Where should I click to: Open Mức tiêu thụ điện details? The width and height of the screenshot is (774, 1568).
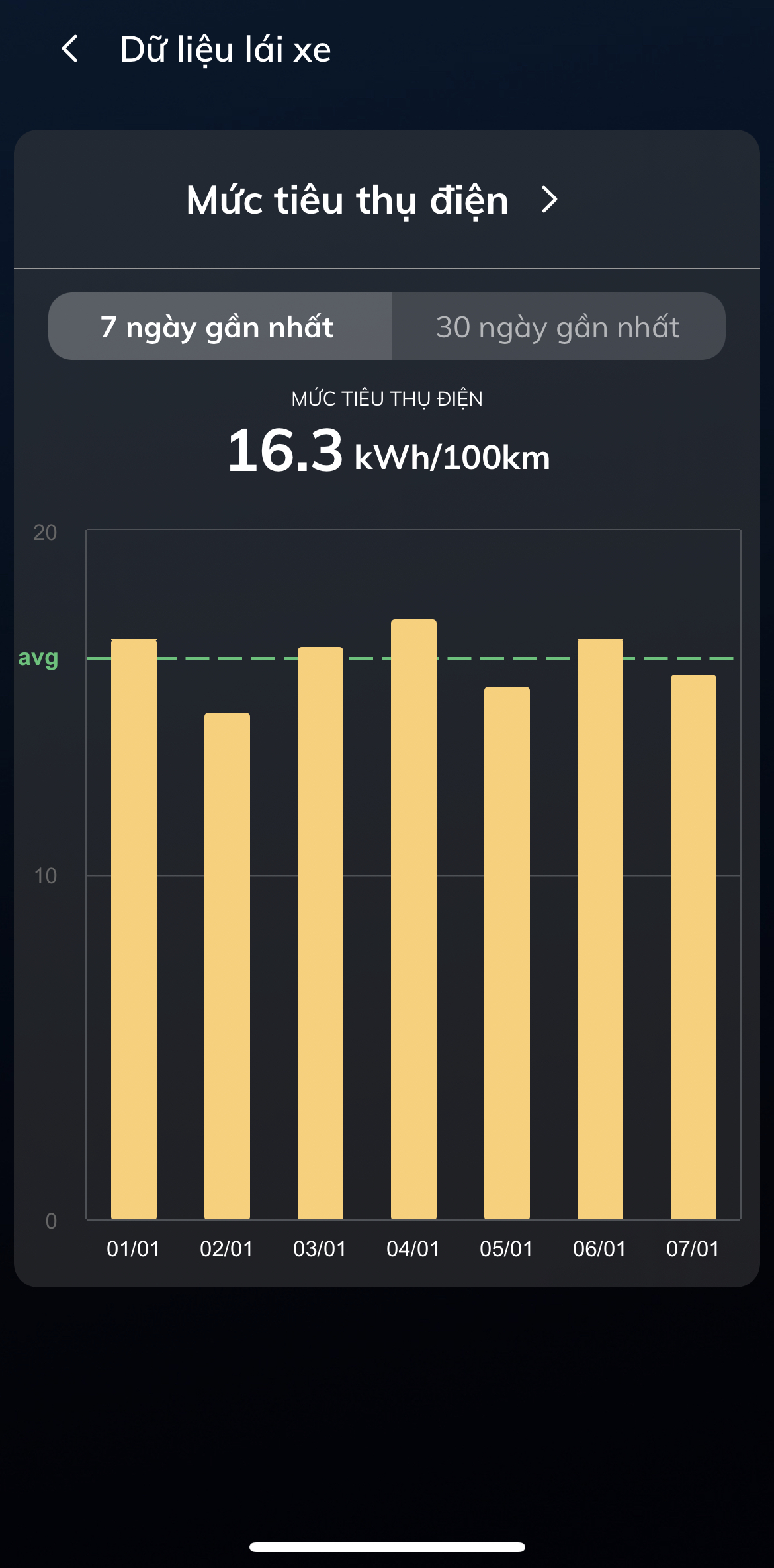[549, 199]
